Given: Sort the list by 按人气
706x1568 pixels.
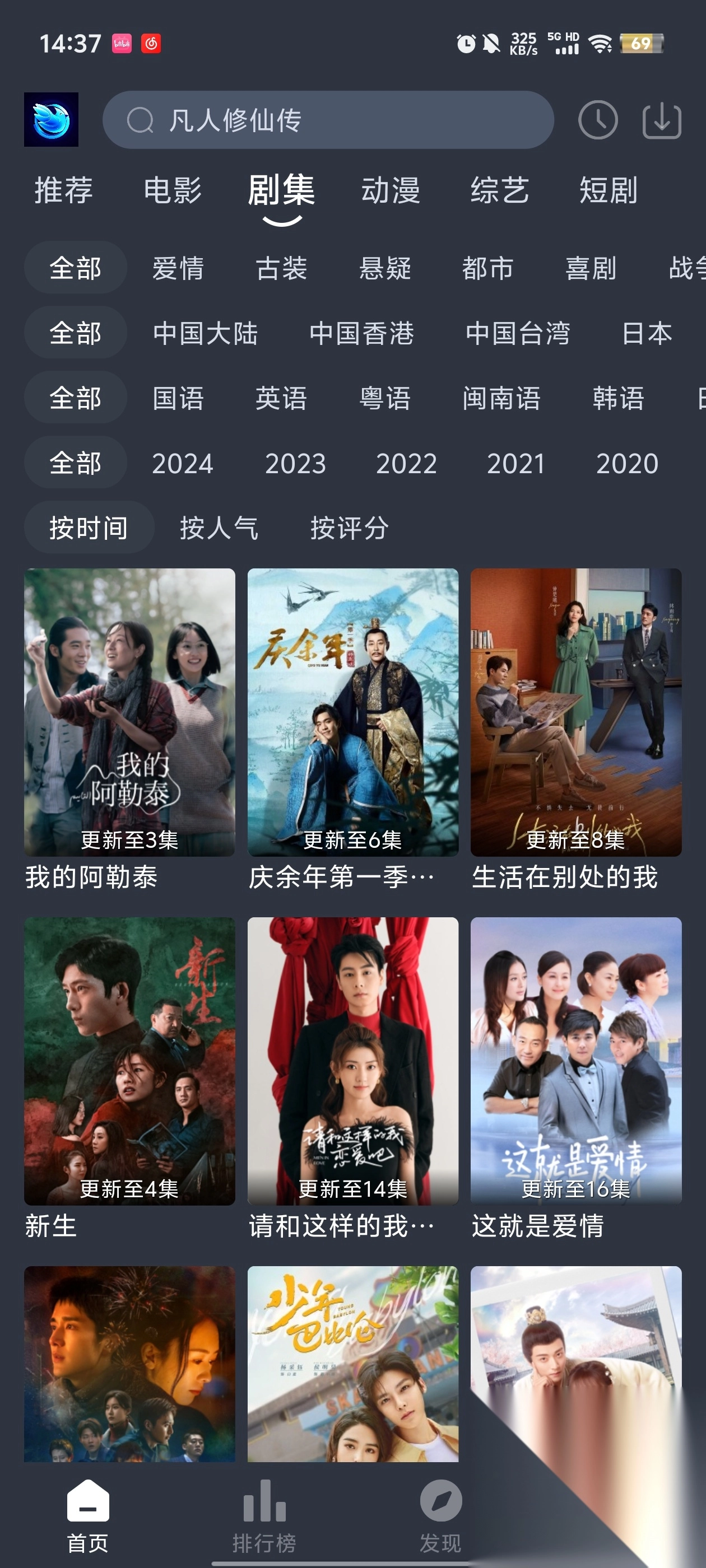Looking at the screenshot, I should pos(219,528).
